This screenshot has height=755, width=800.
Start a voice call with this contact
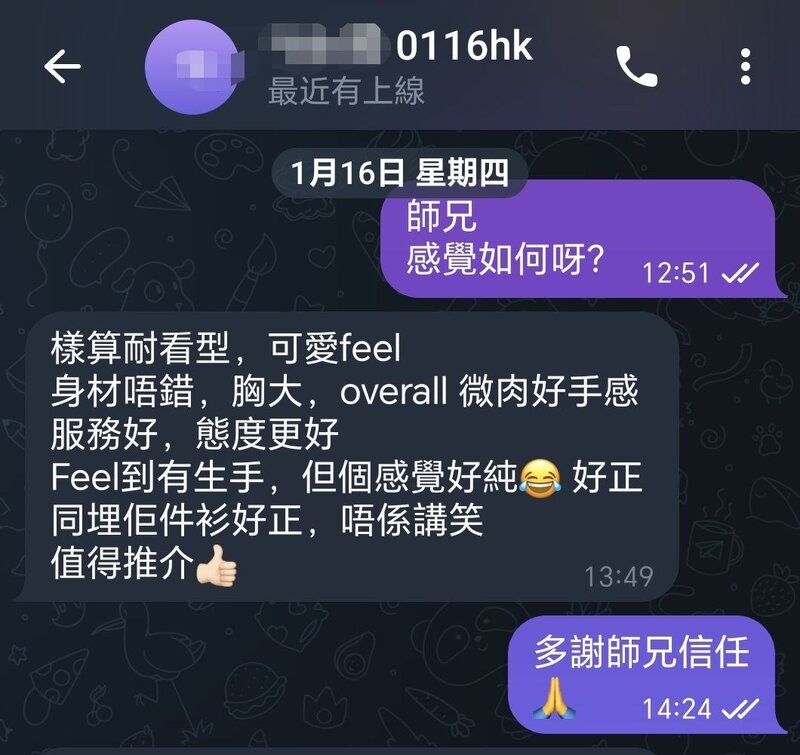click(637, 67)
